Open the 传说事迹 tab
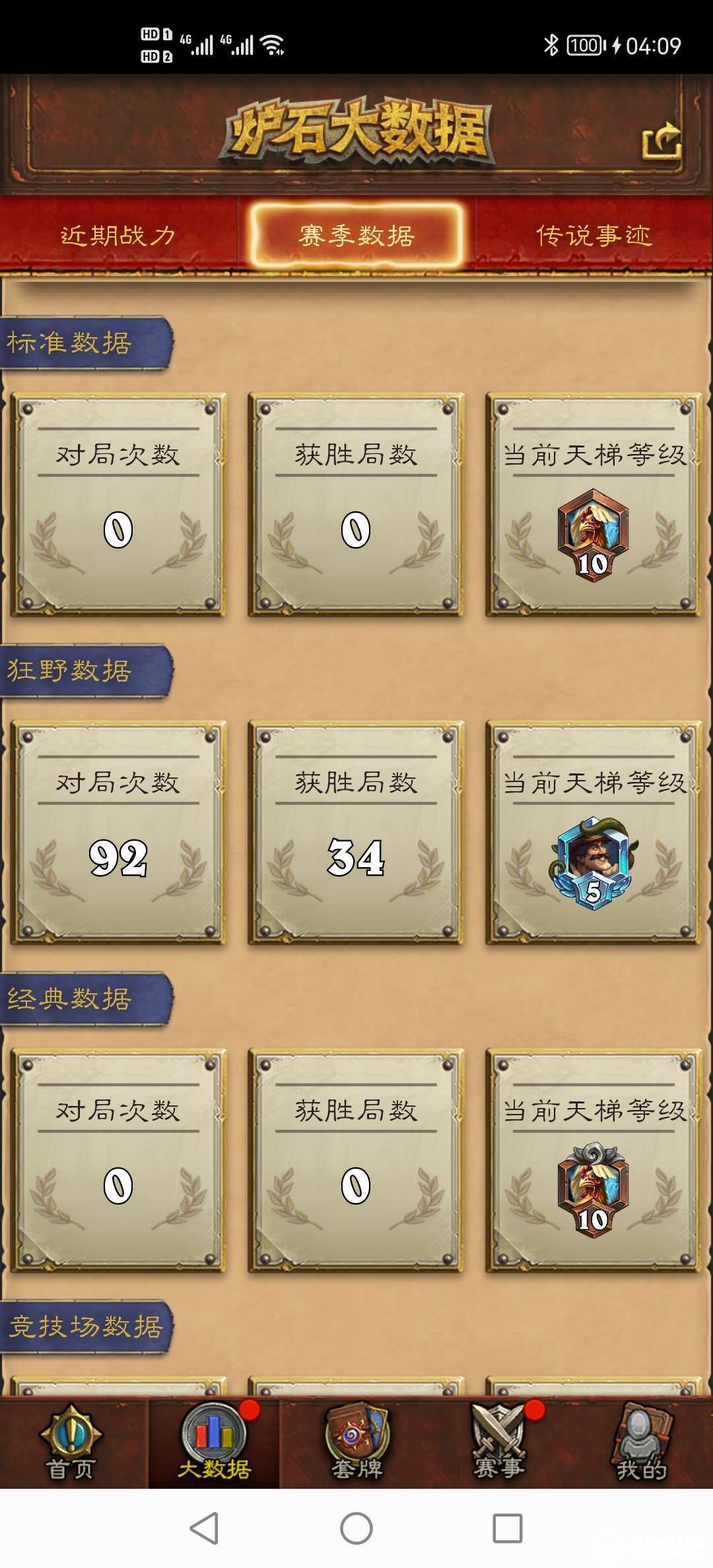Image resolution: width=713 pixels, height=1568 pixels. click(594, 236)
